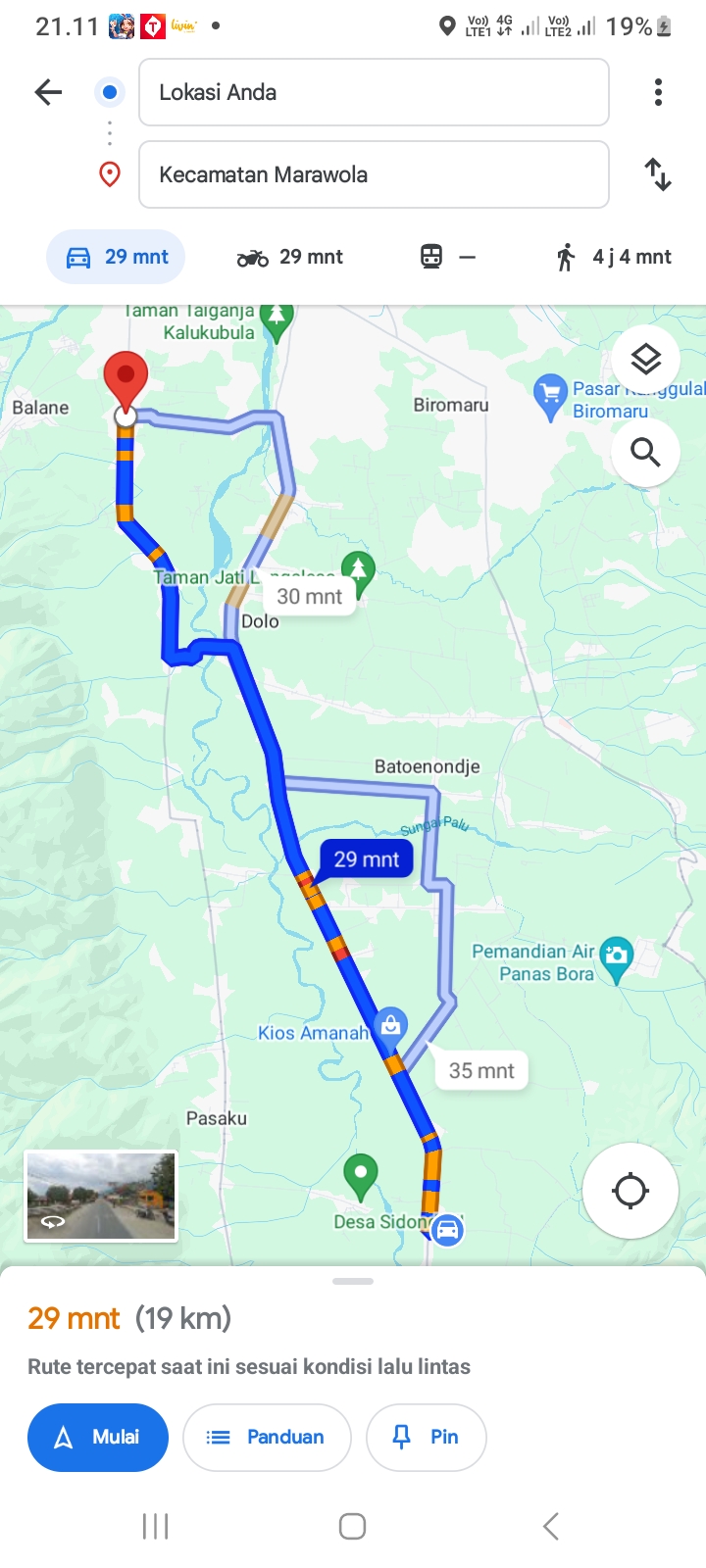Edit the destination Kecamatan Marawola field

pos(374,174)
